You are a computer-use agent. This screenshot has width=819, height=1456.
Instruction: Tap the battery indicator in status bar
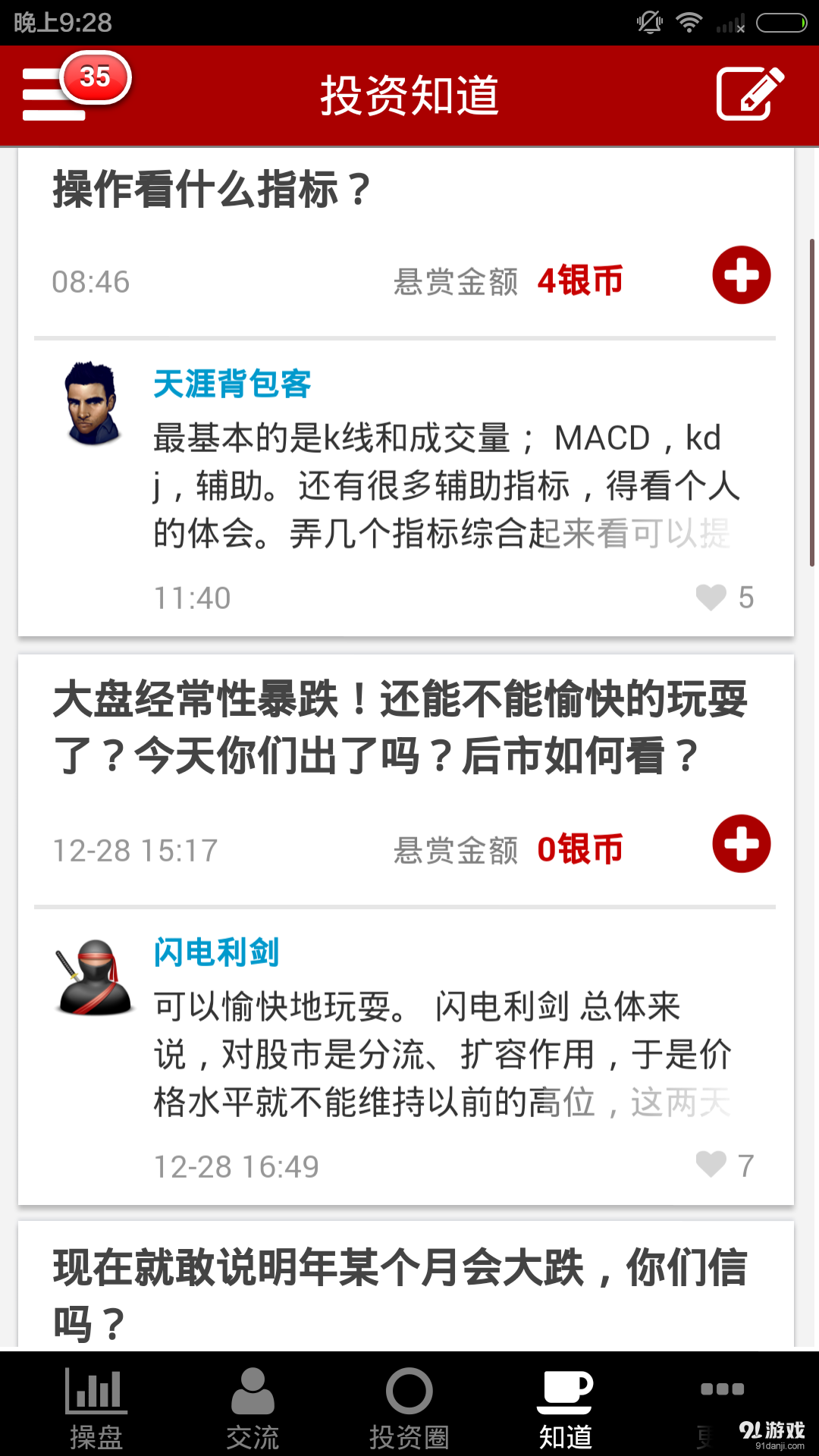[783, 22]
